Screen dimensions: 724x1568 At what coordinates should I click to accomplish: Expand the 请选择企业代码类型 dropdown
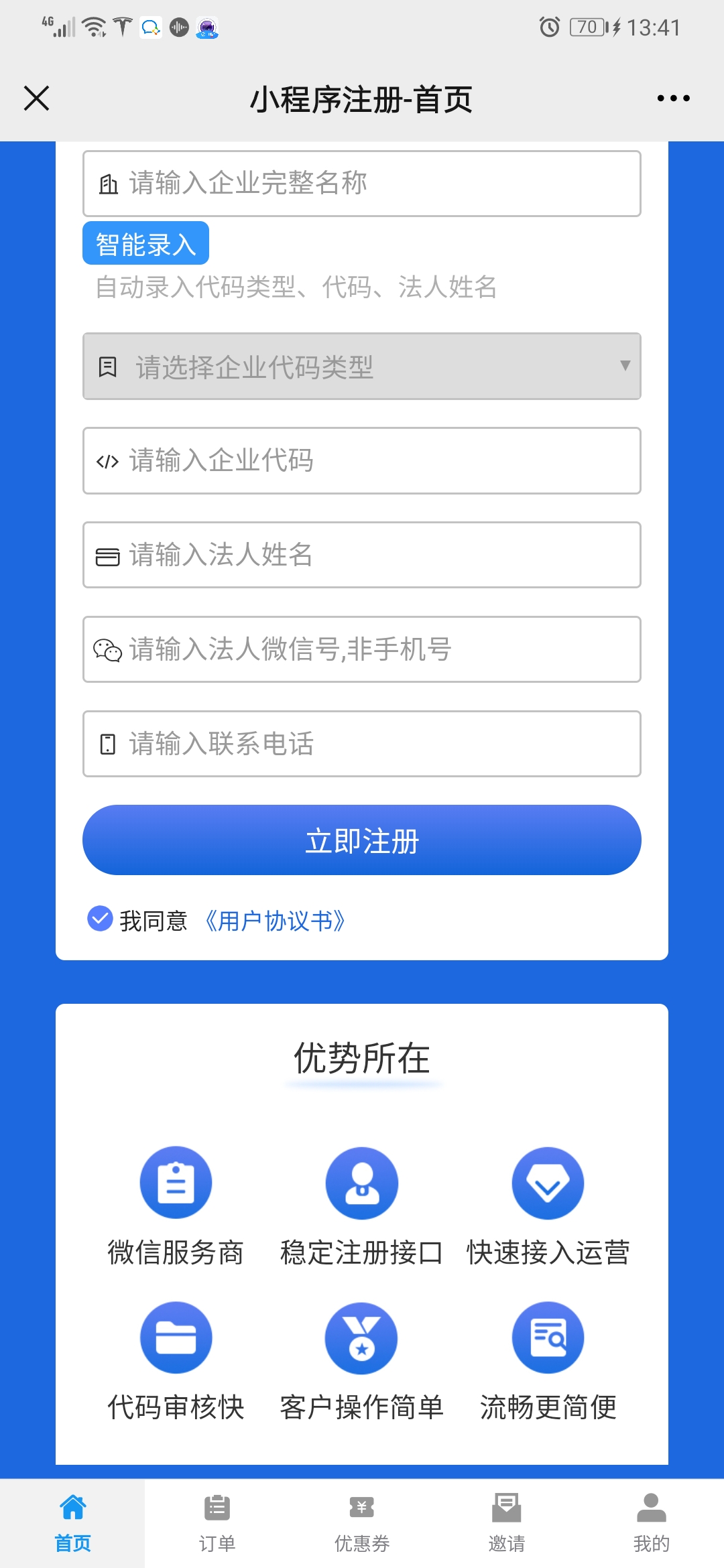click(362, 367)
